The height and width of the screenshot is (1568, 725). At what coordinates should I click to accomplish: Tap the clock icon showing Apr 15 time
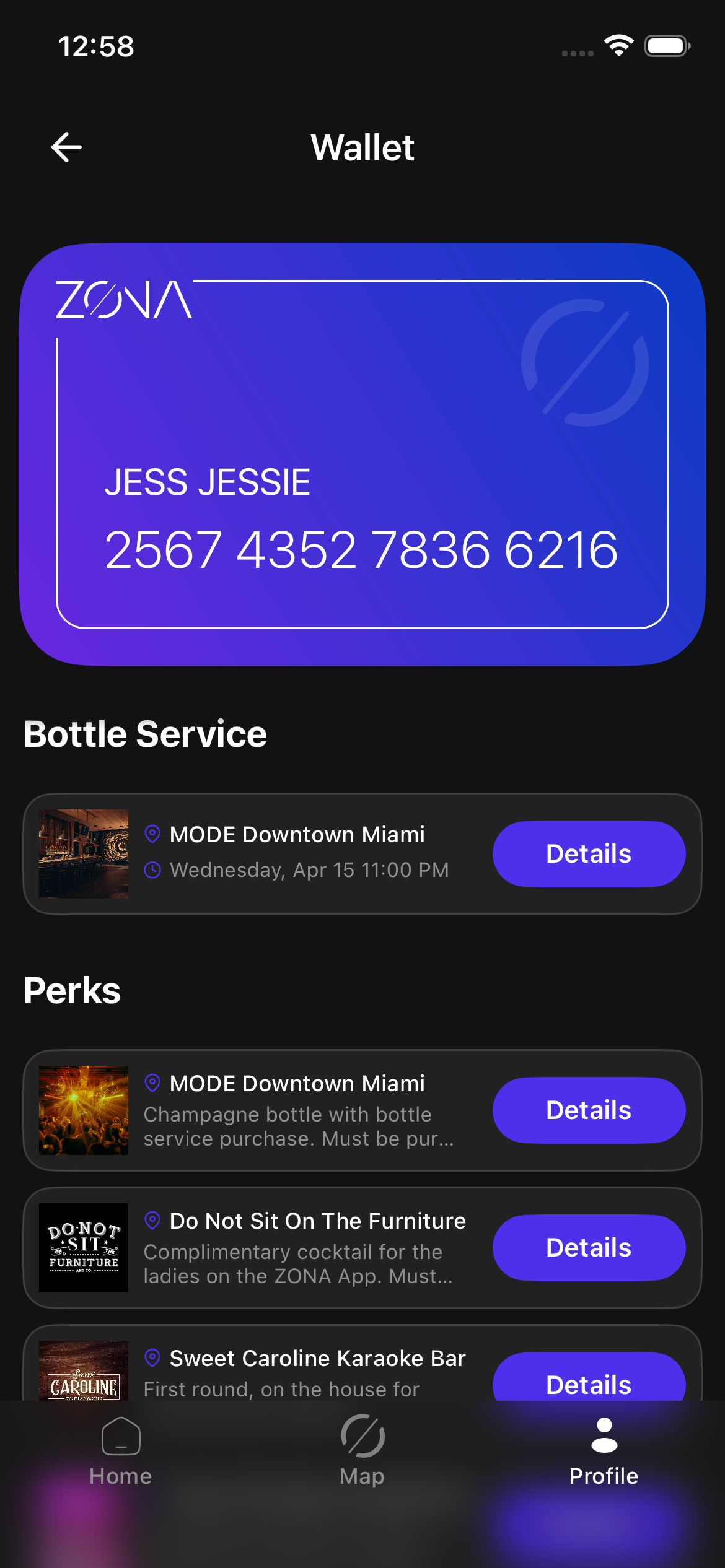pos(152,870)
